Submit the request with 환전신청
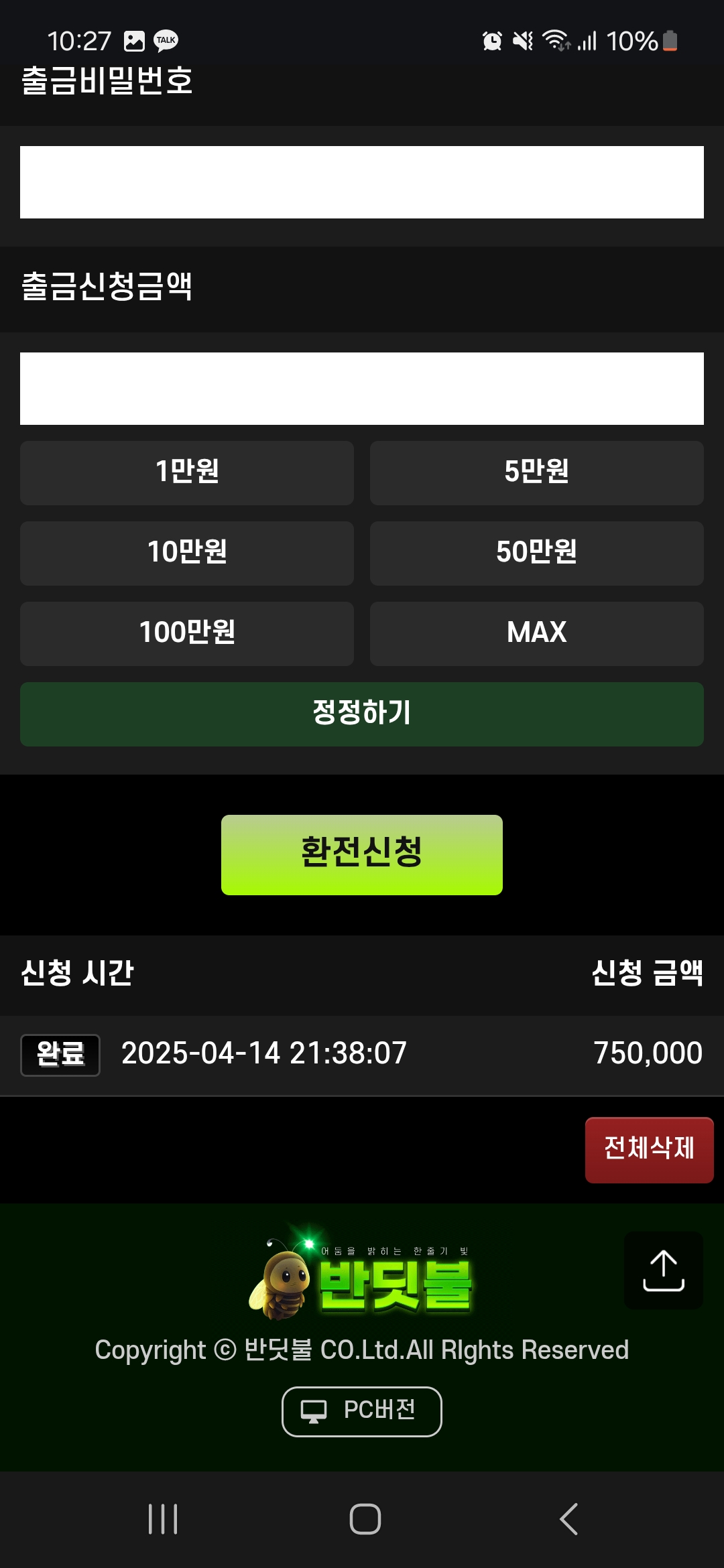724x1568 pixels. point(362,854)
